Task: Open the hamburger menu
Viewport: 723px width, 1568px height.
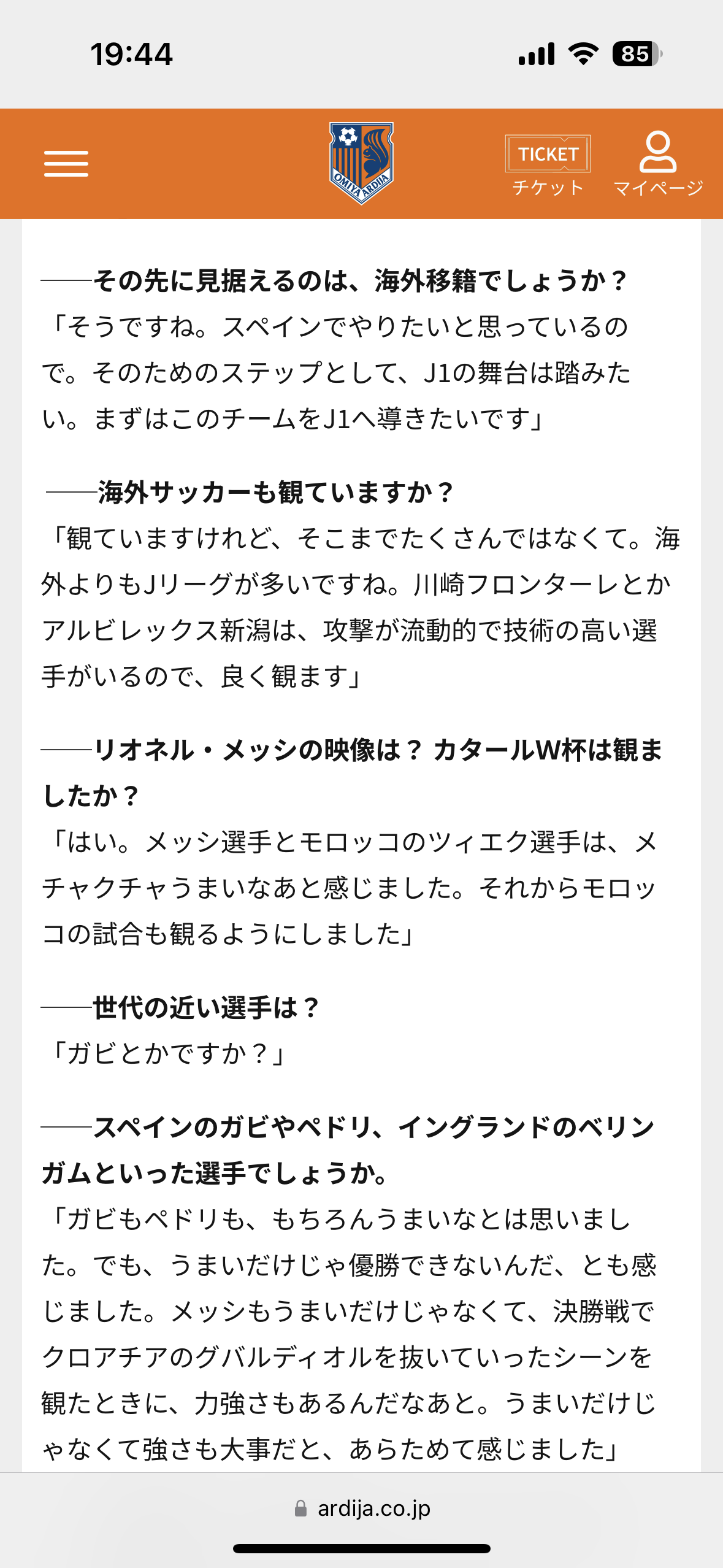Action: pos(66,164)
